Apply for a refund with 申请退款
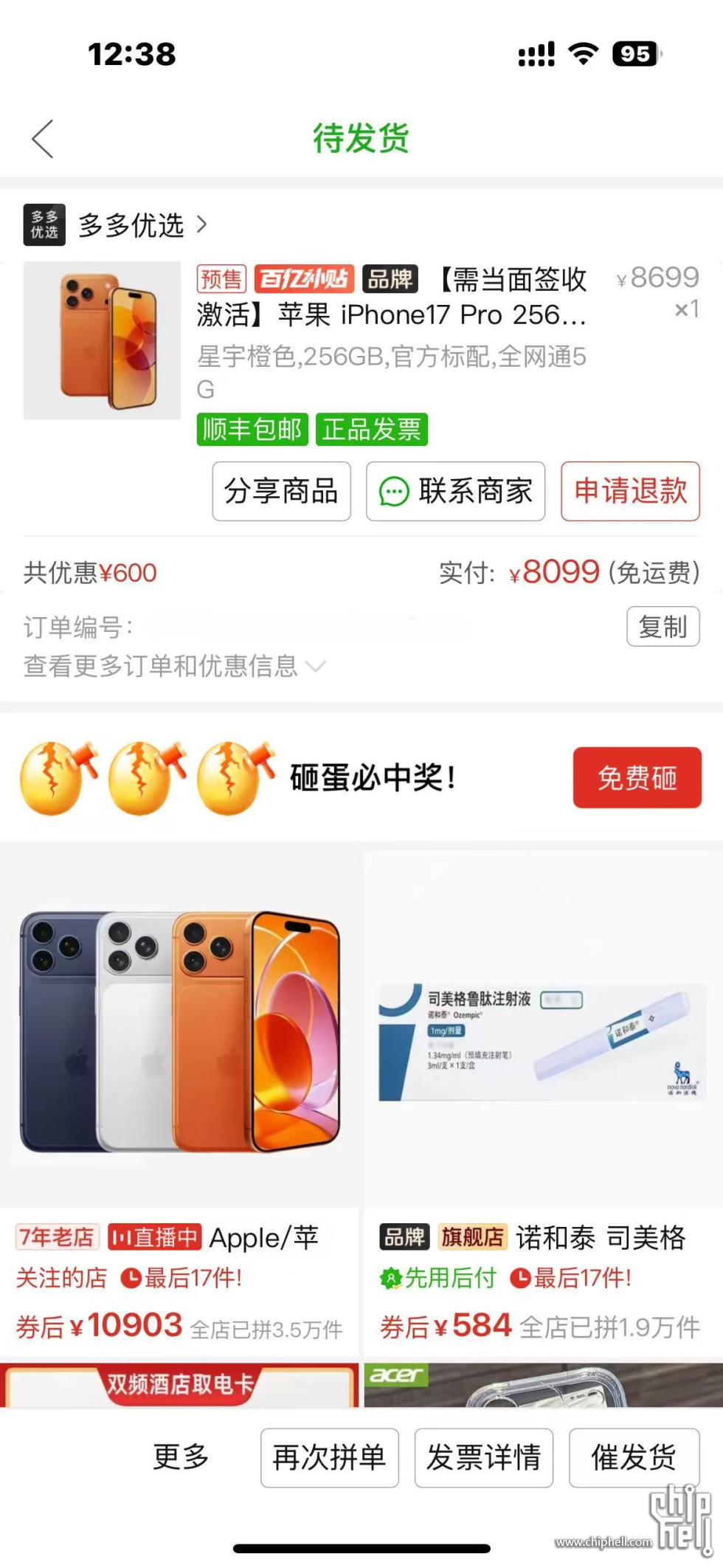 [630, 492]
